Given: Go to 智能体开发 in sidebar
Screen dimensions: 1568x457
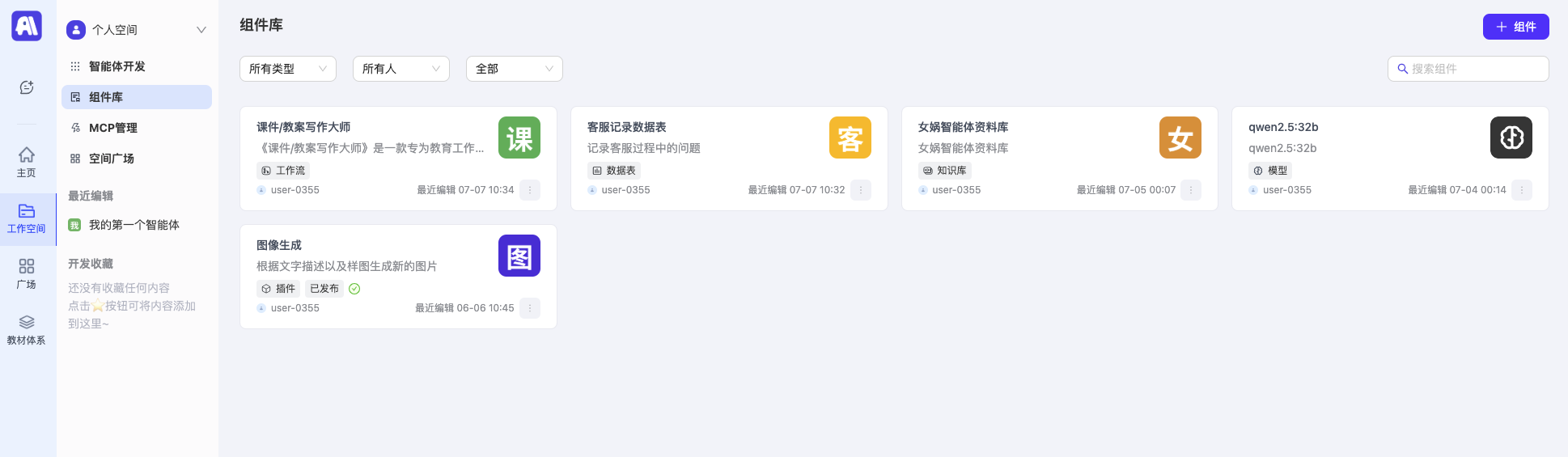Looking at the screenshot, I should (117, 66).
